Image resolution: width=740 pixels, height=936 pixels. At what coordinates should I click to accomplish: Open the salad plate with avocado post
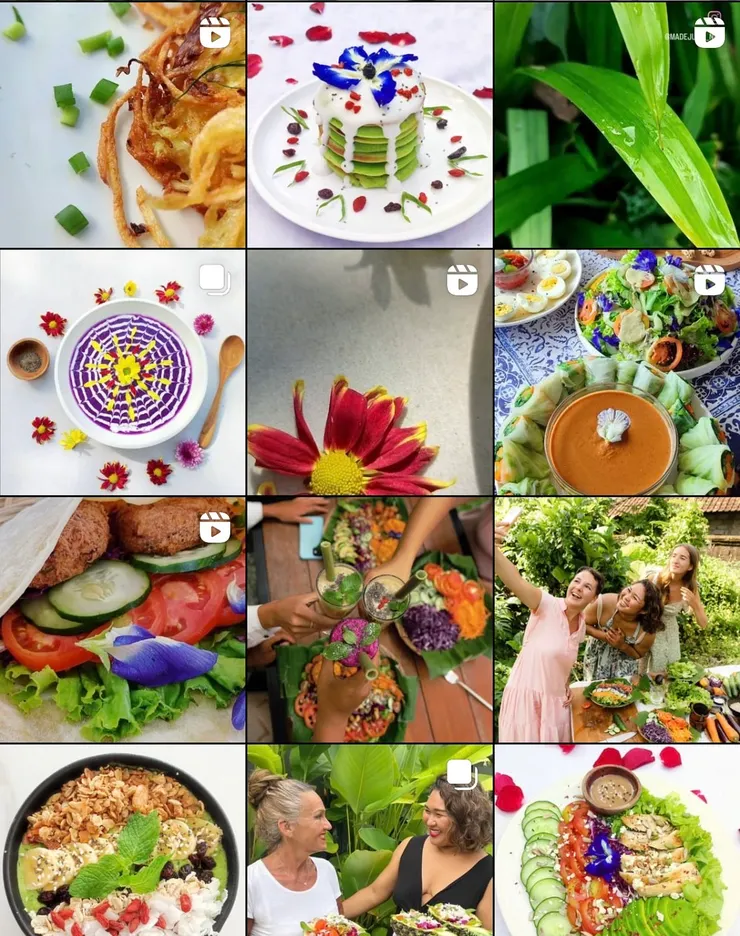617,842
